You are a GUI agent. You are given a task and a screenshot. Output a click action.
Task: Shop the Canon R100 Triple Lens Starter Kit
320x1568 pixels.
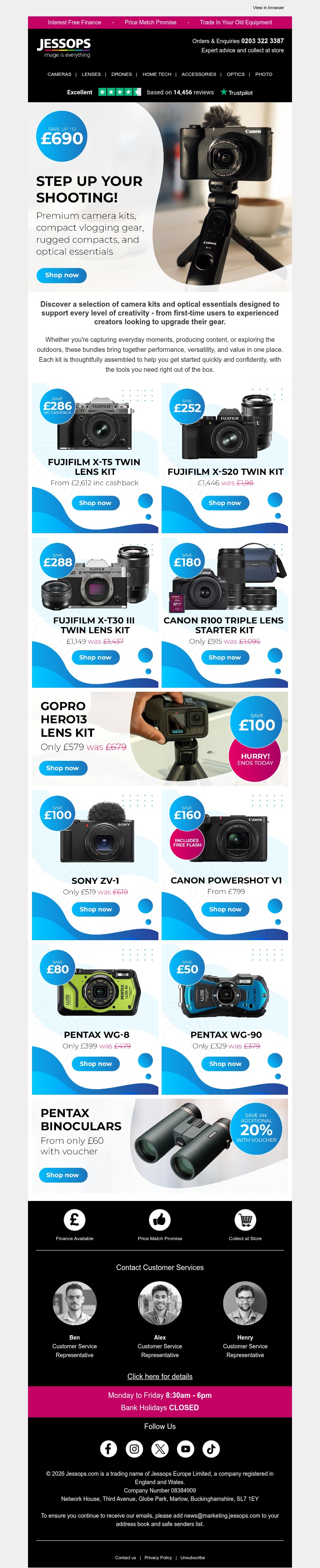pyautogui.click(x=225, y=657)
